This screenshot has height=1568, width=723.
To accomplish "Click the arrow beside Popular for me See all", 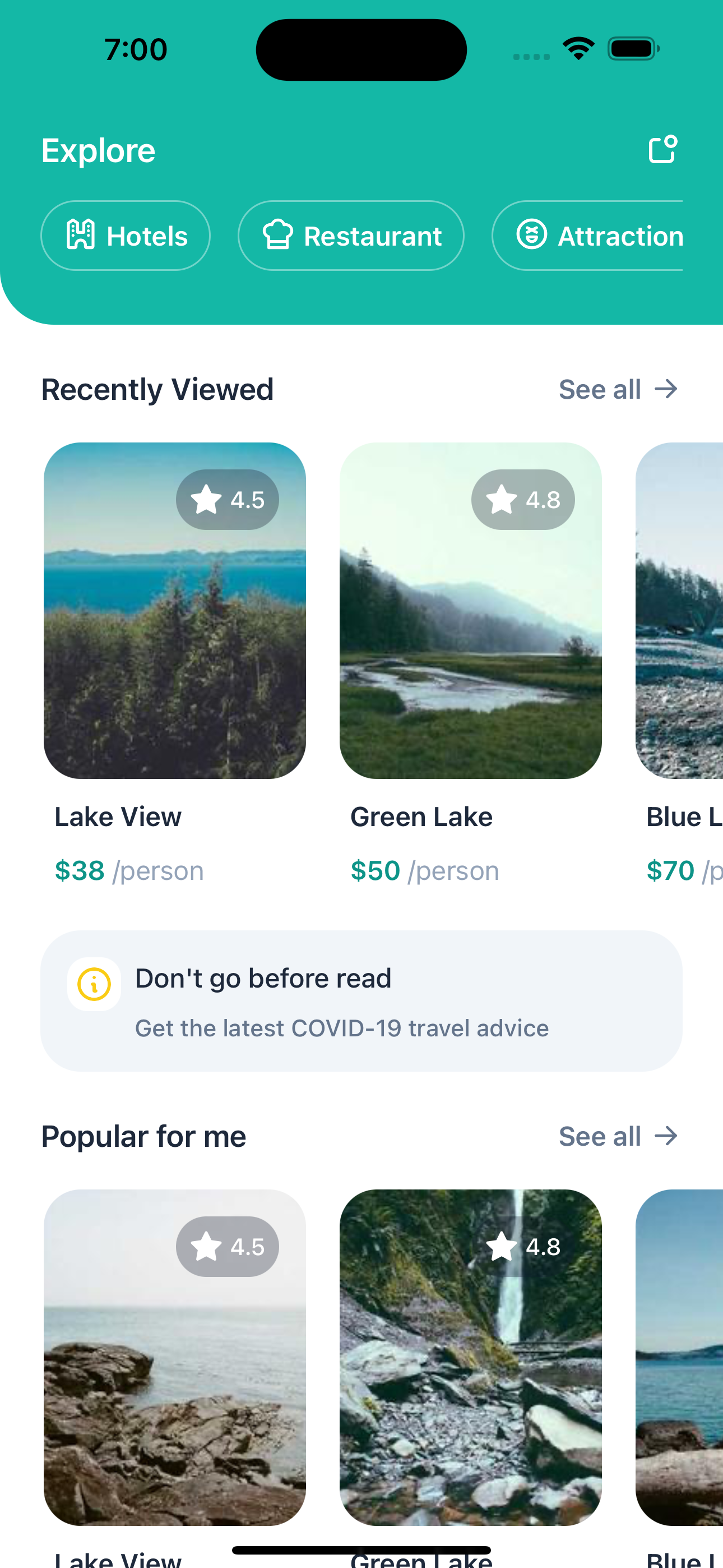I will 666,1135.
